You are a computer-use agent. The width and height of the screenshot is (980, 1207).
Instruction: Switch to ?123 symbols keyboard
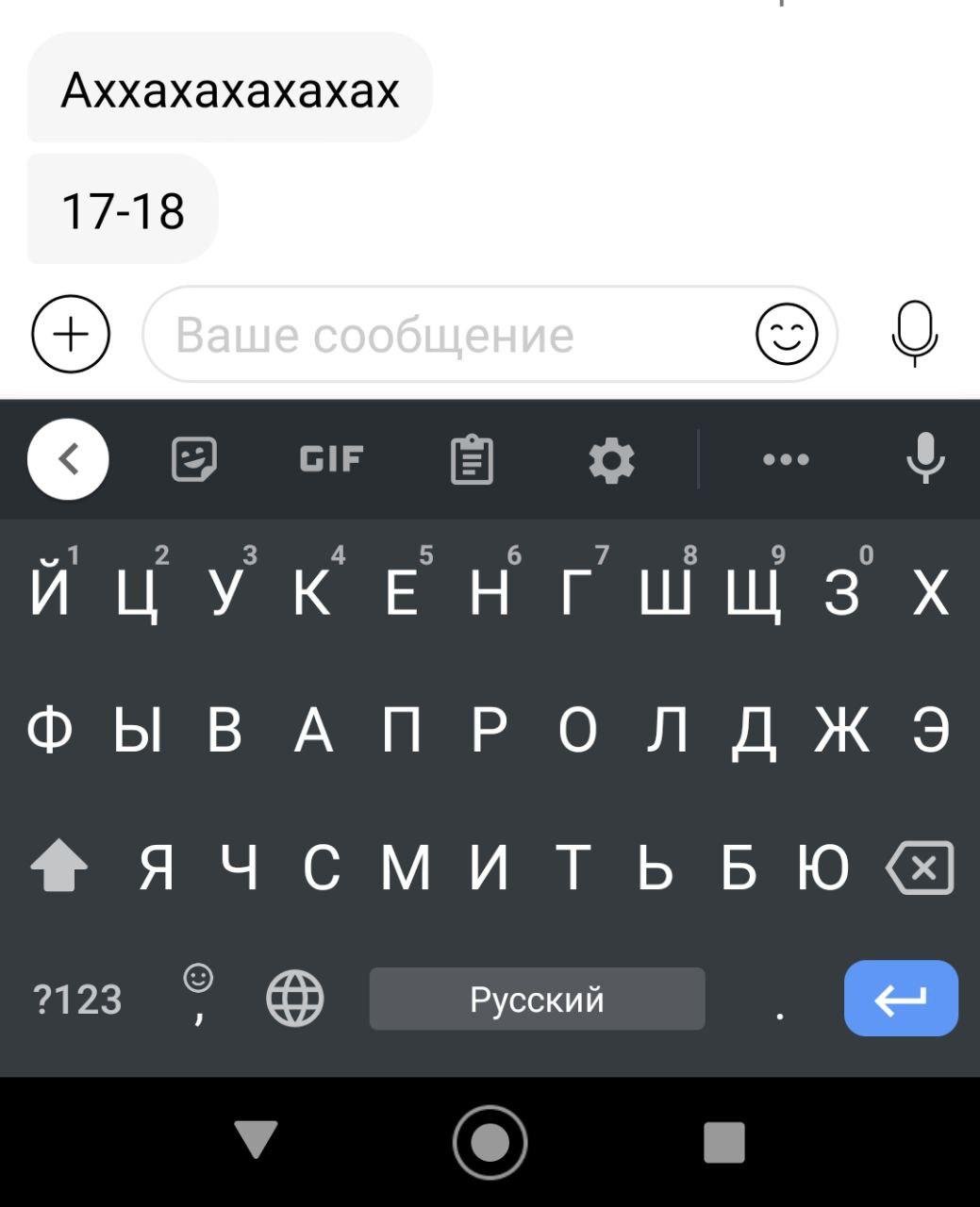tap(77, 1000)
